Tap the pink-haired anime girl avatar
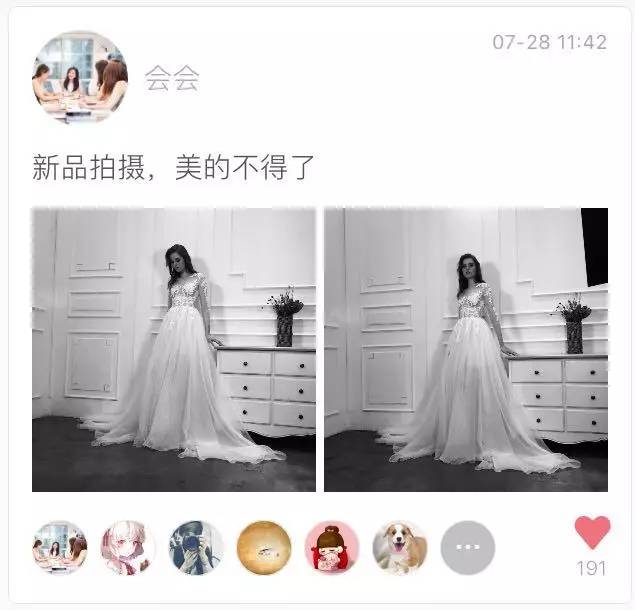 [x=128, y=547]
